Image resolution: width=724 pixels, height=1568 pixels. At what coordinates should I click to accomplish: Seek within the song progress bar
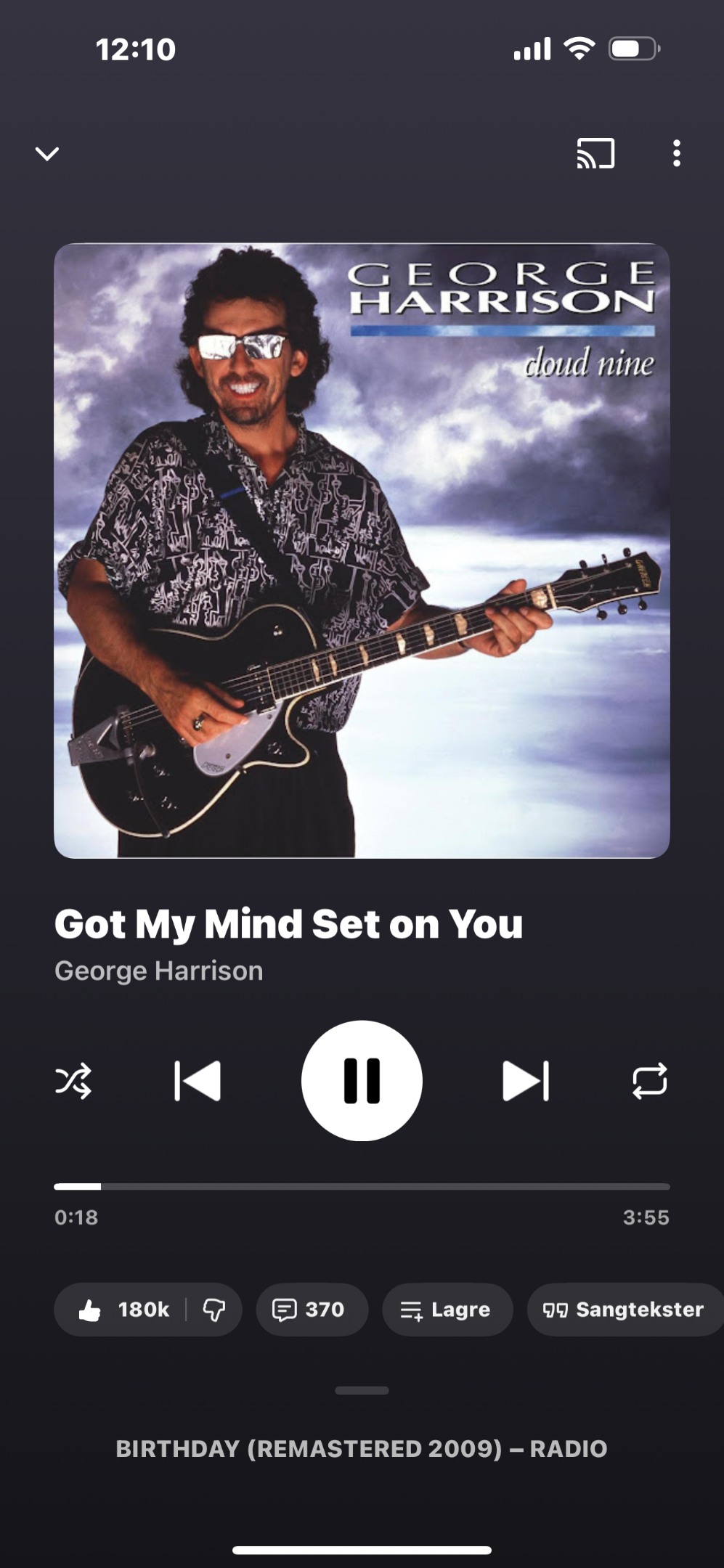click(362, 1187)
